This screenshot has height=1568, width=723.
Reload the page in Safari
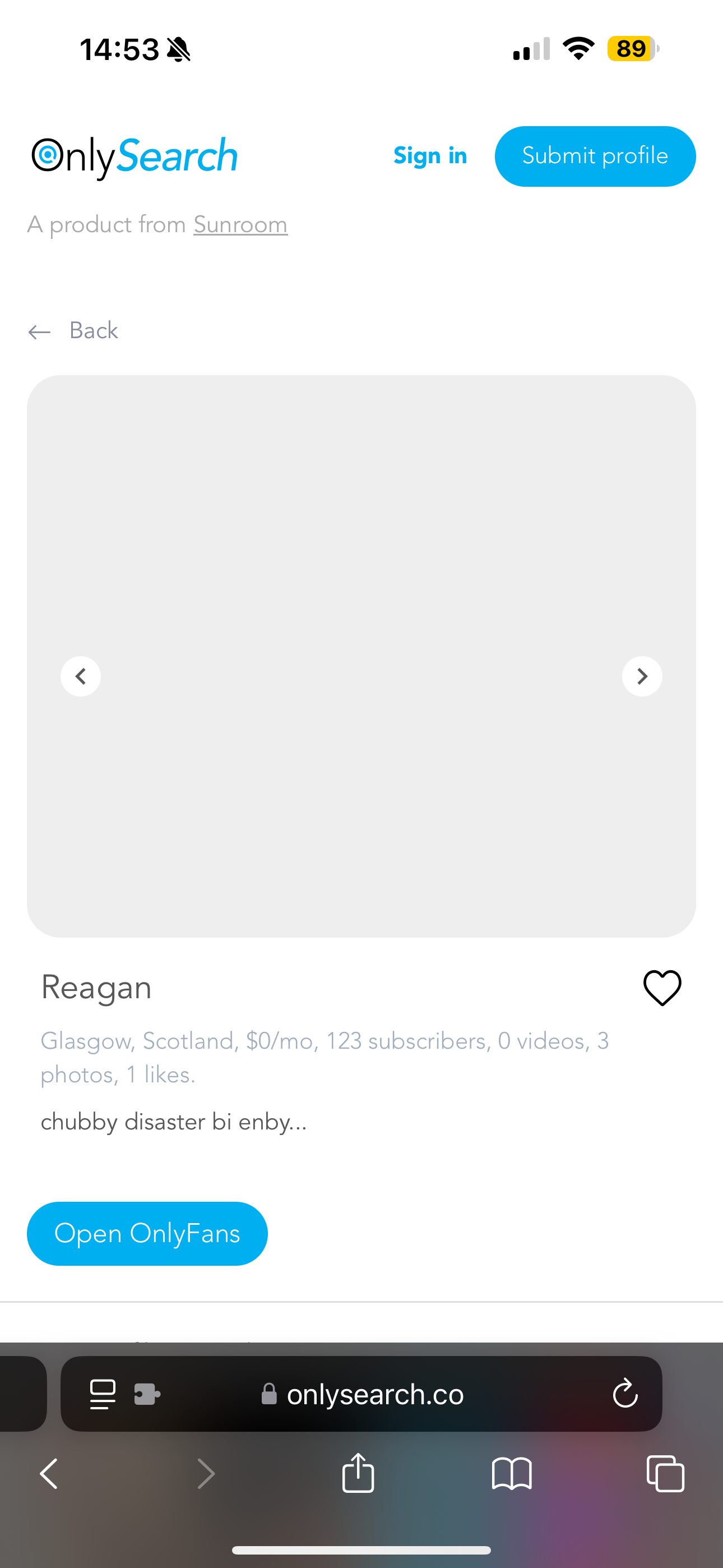(625, 1393)
